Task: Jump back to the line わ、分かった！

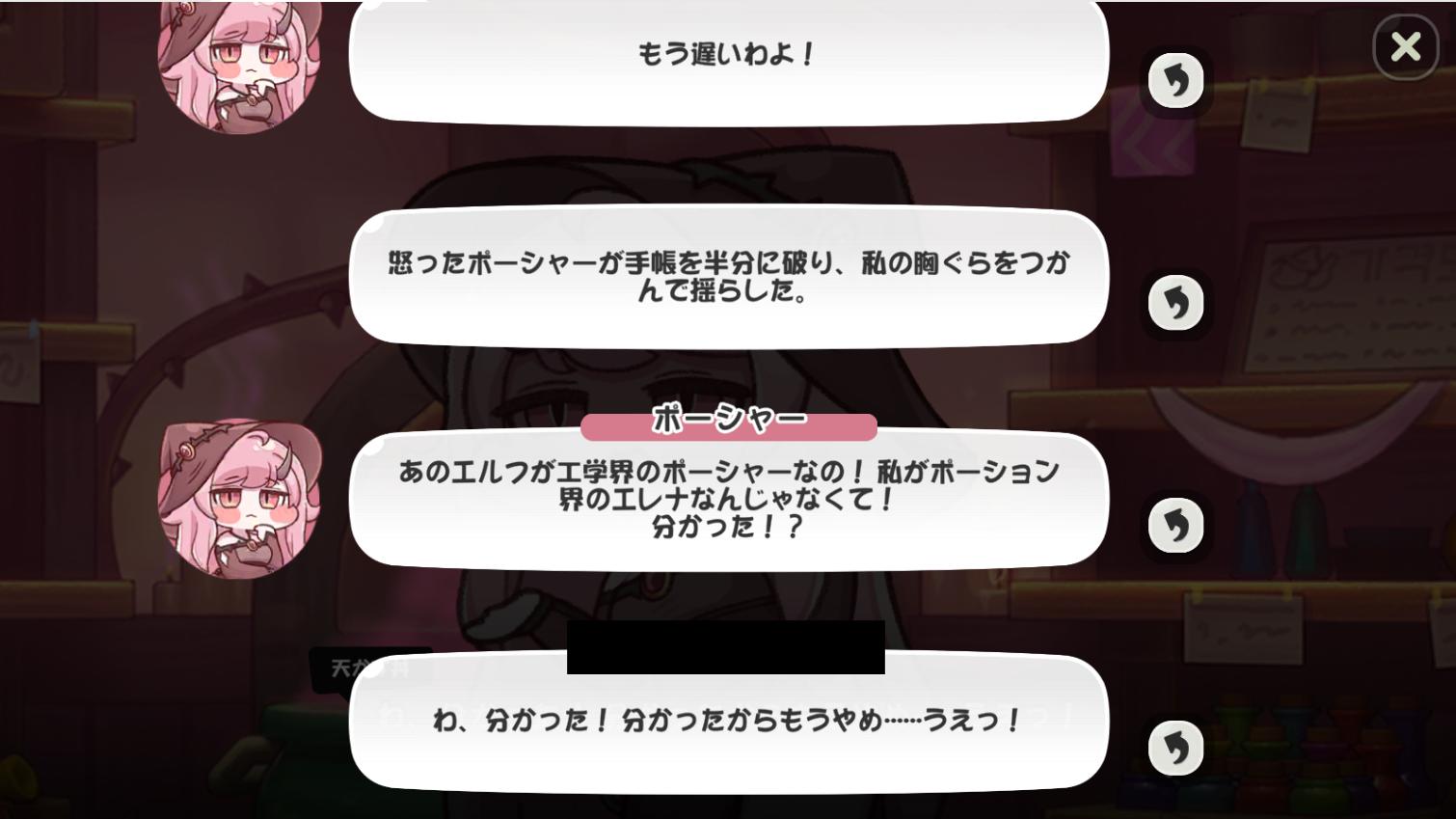Action: pyautogui.click(x=1175, y=748)
